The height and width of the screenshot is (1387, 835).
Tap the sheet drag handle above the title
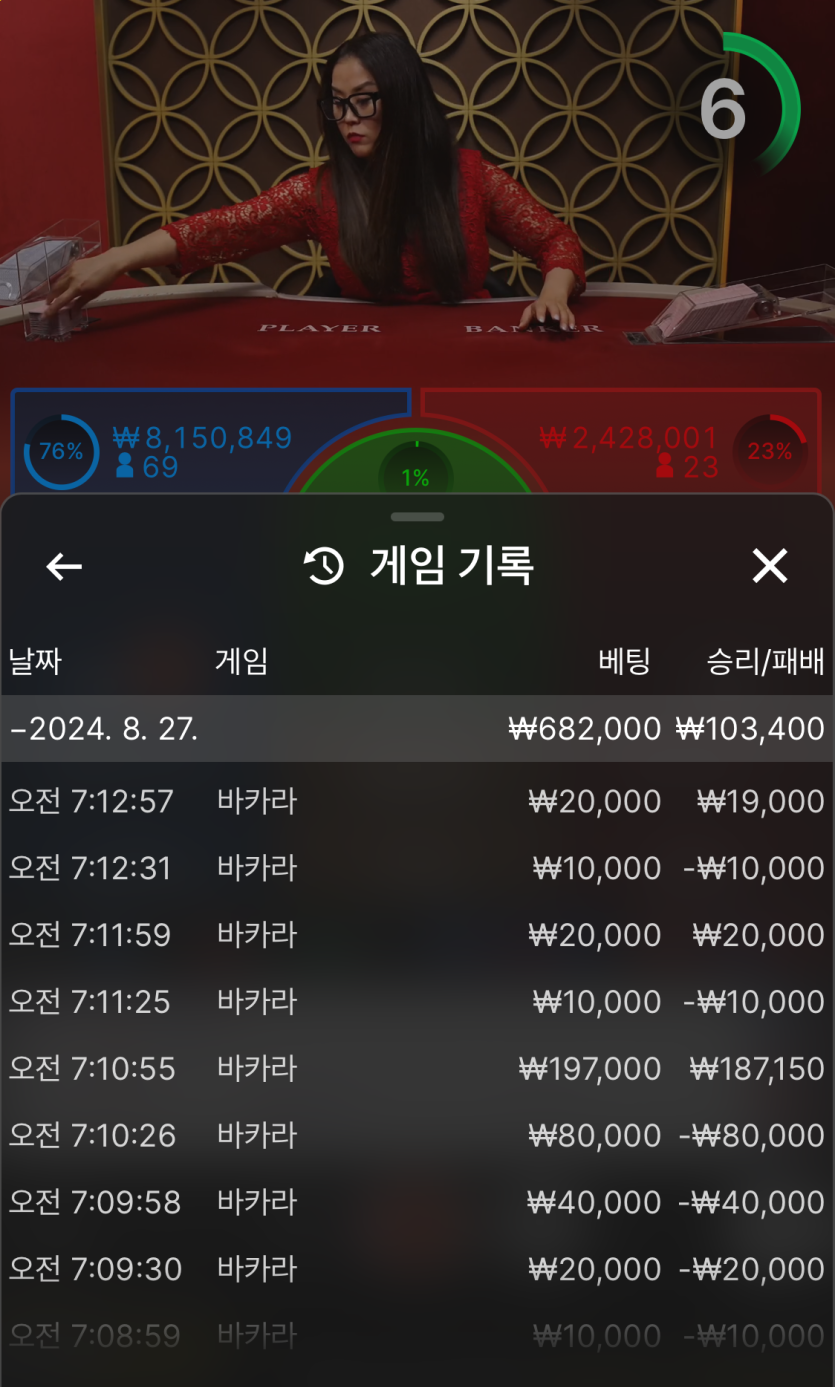417,517
